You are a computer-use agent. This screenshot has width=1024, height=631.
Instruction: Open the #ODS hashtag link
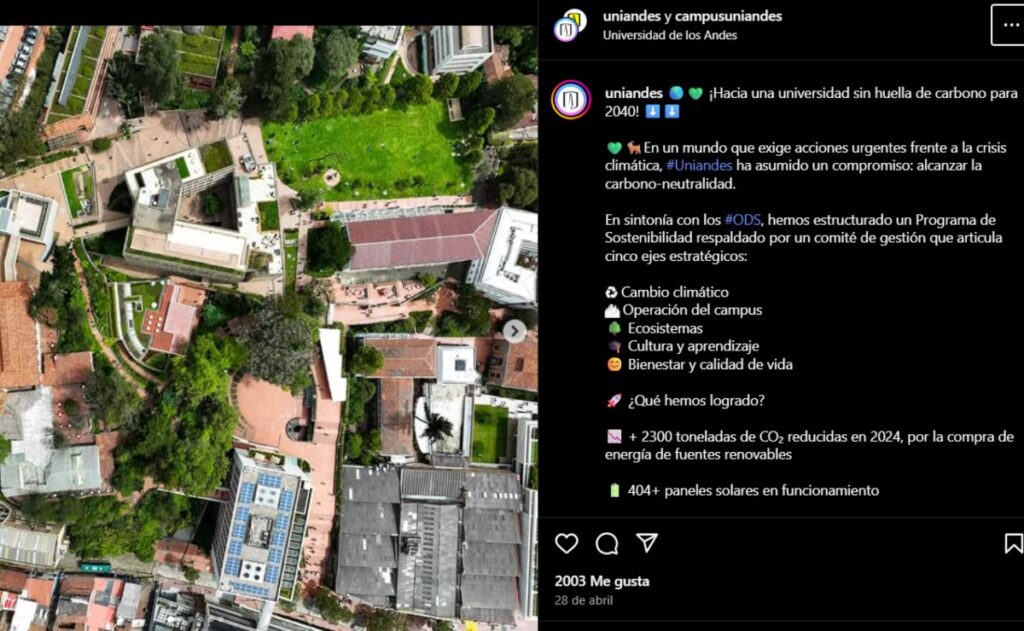(740, 219)
